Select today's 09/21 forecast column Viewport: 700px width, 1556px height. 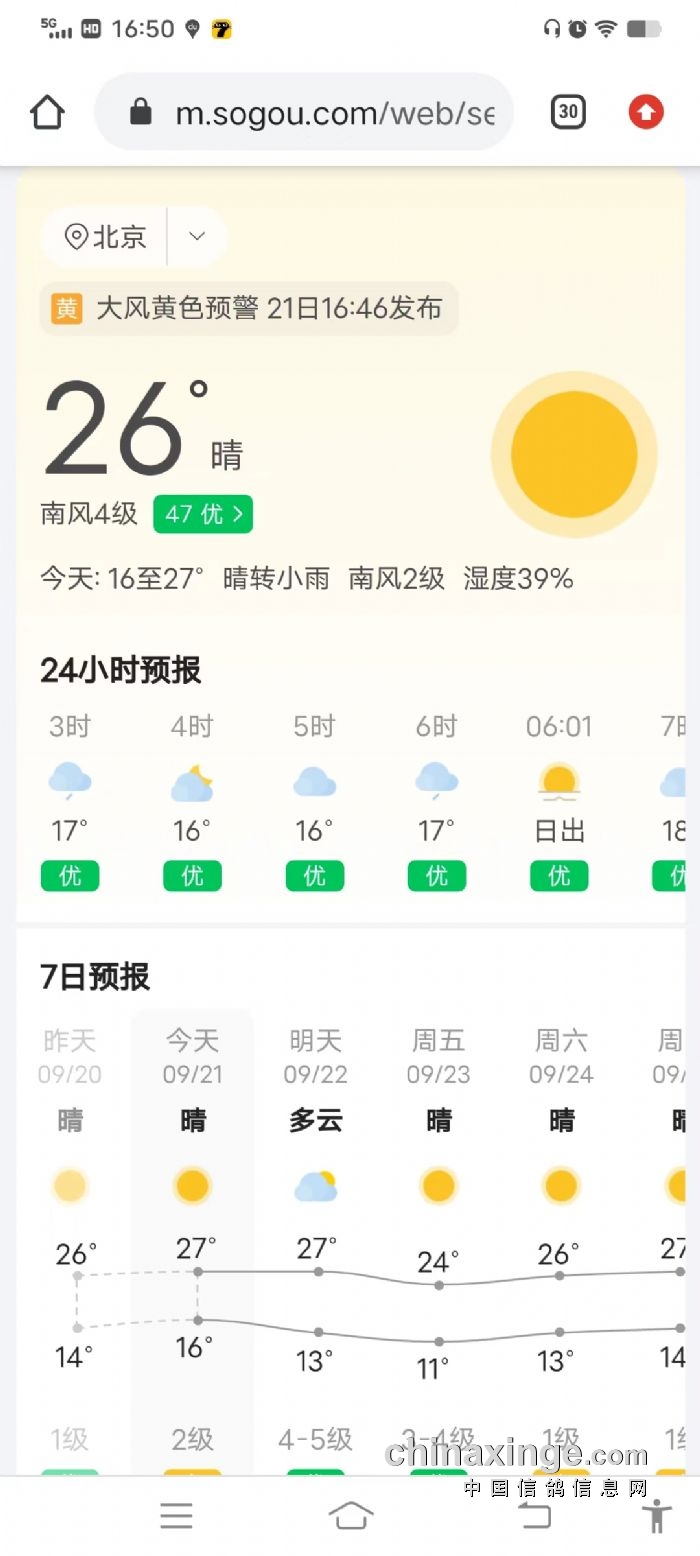192,1120
